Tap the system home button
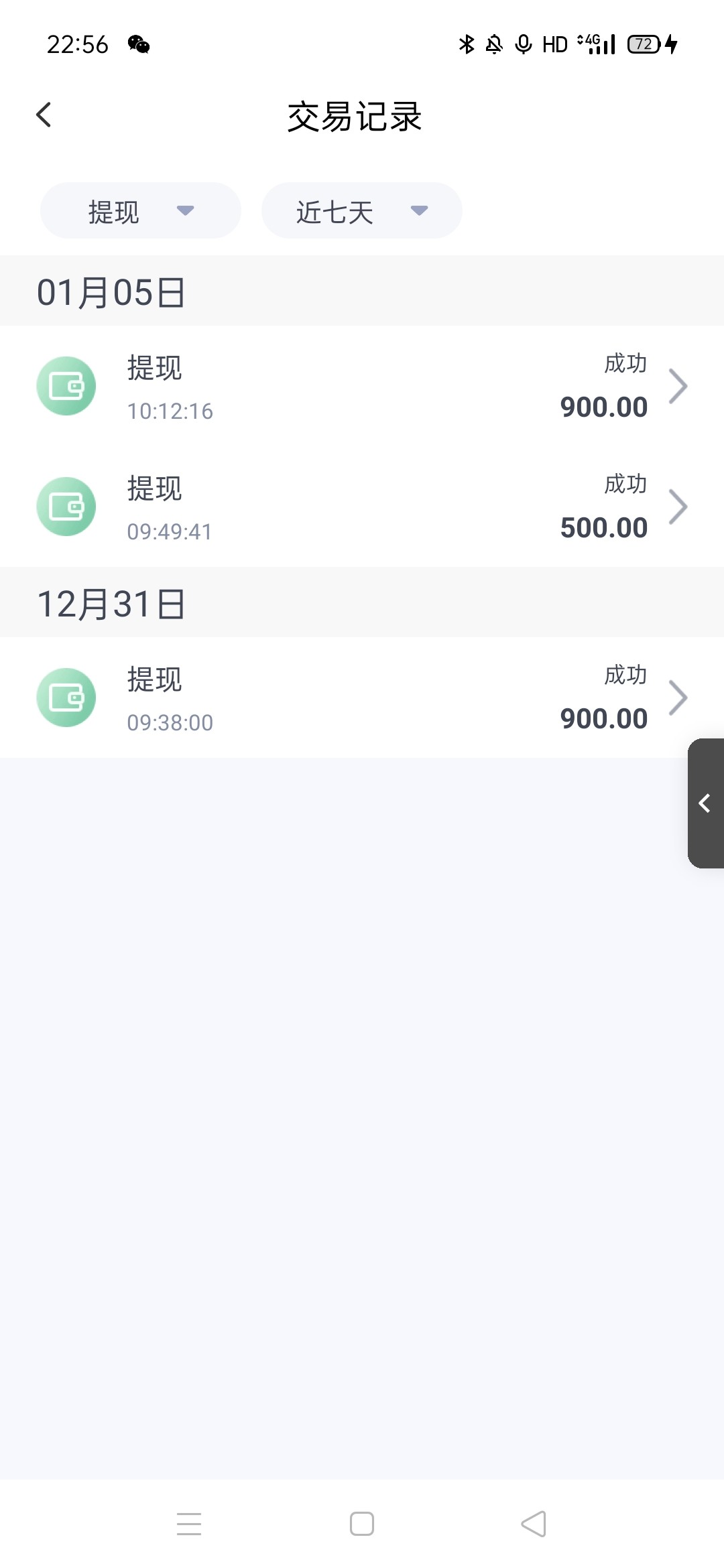This screenshot has width=724, height=1568. pos(362,1524)
